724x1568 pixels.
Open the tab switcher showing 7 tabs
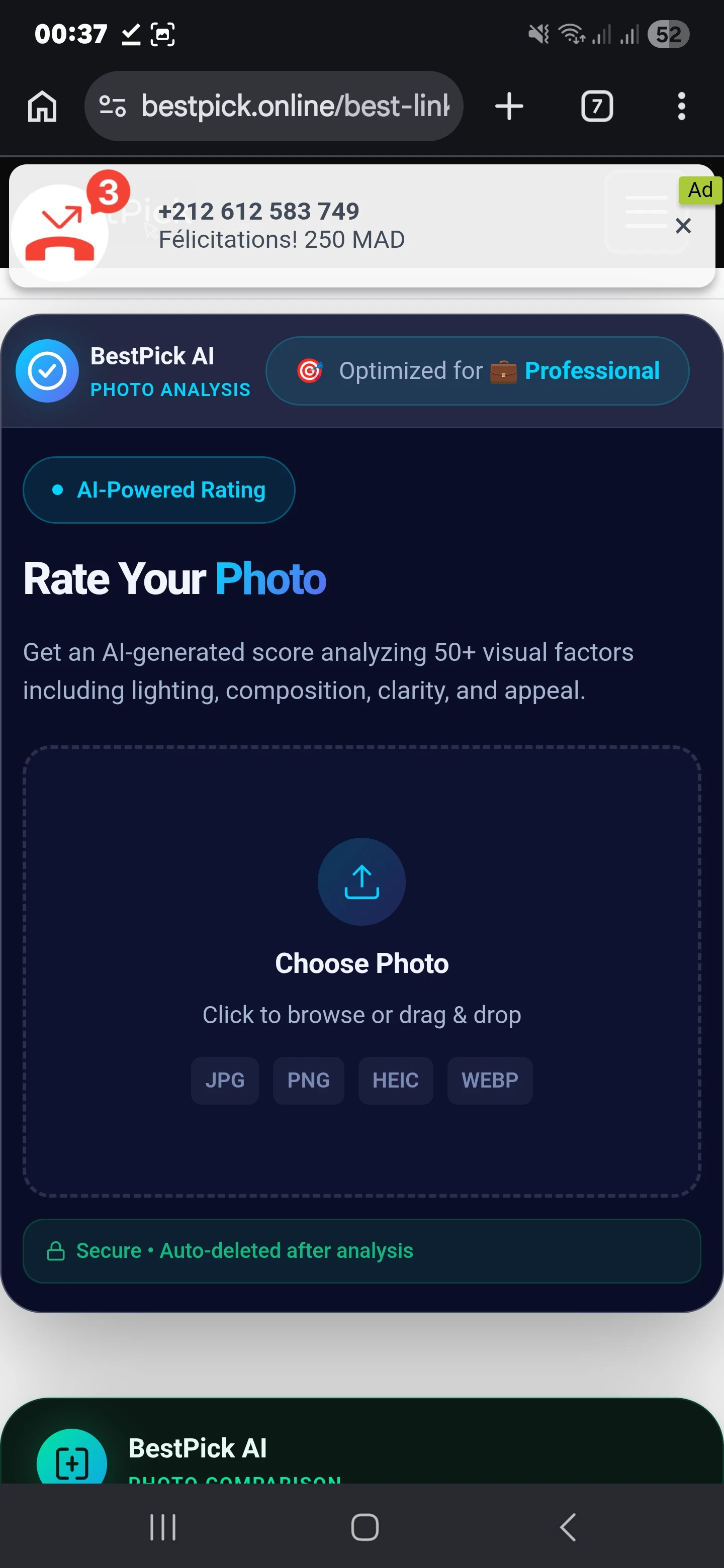tap(596, 107)
